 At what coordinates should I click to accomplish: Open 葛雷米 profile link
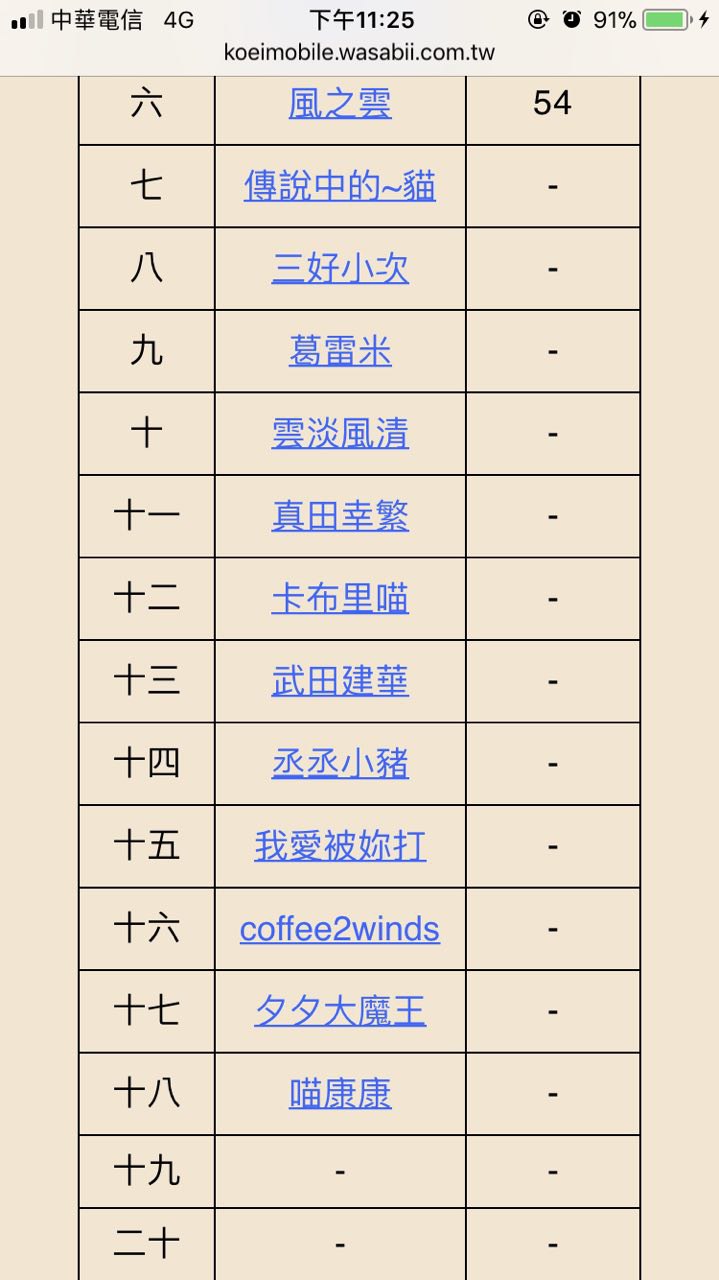click(x=340, y=351)
